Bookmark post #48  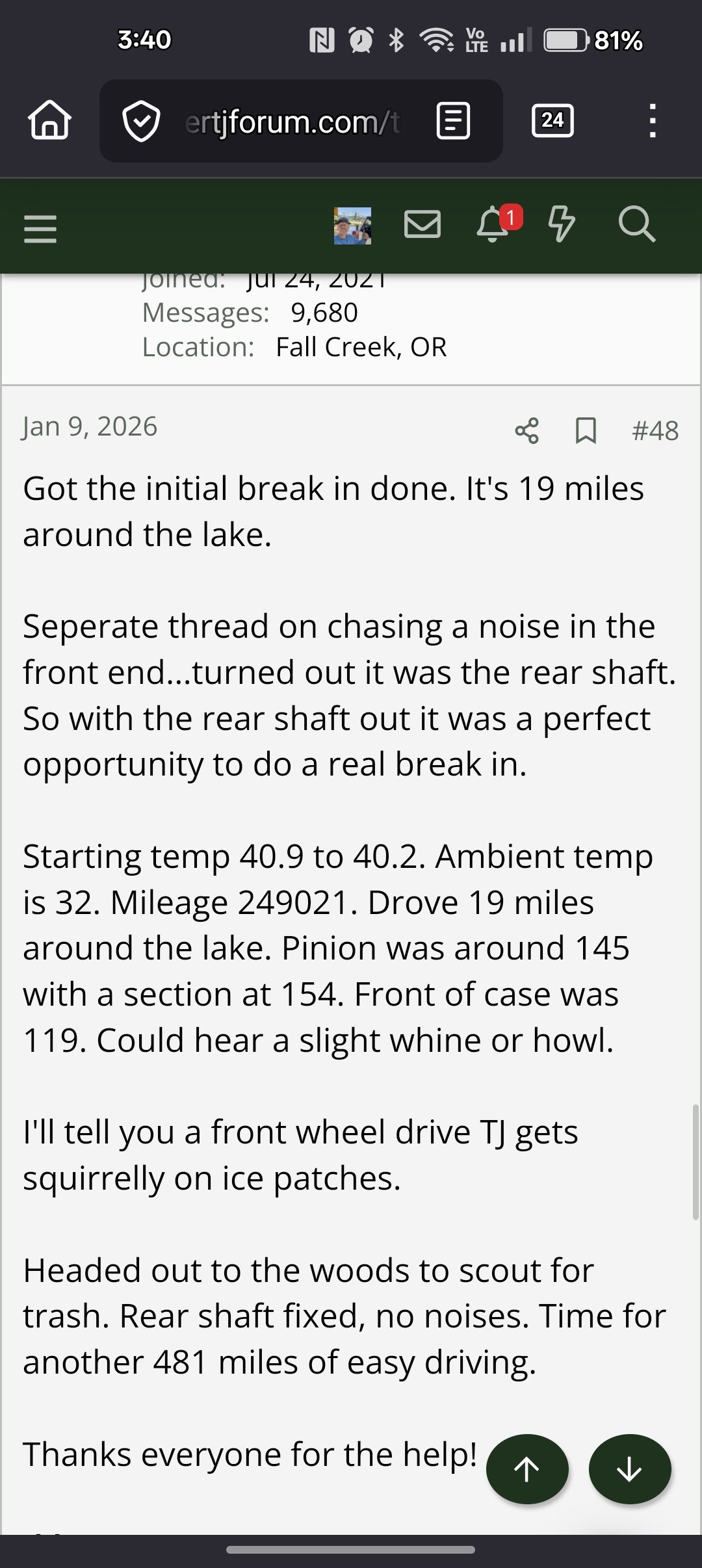click(586, 430)
